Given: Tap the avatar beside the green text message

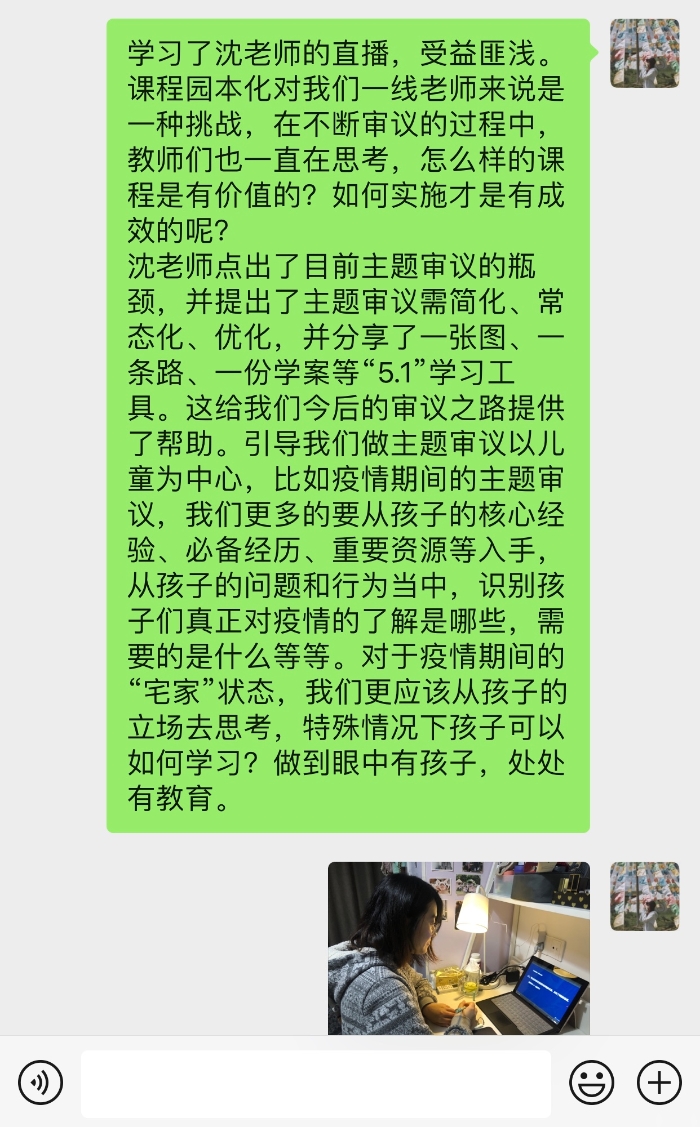Looking at the screenshot, I should [x=645, y=53].
